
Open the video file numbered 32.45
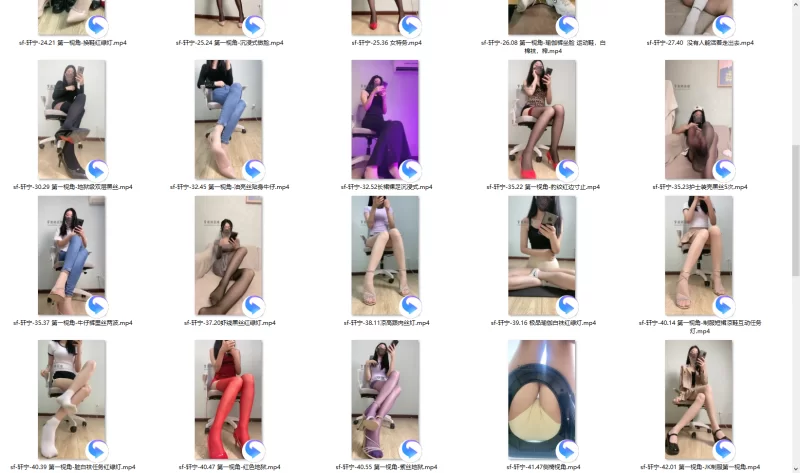coord(228,120)
